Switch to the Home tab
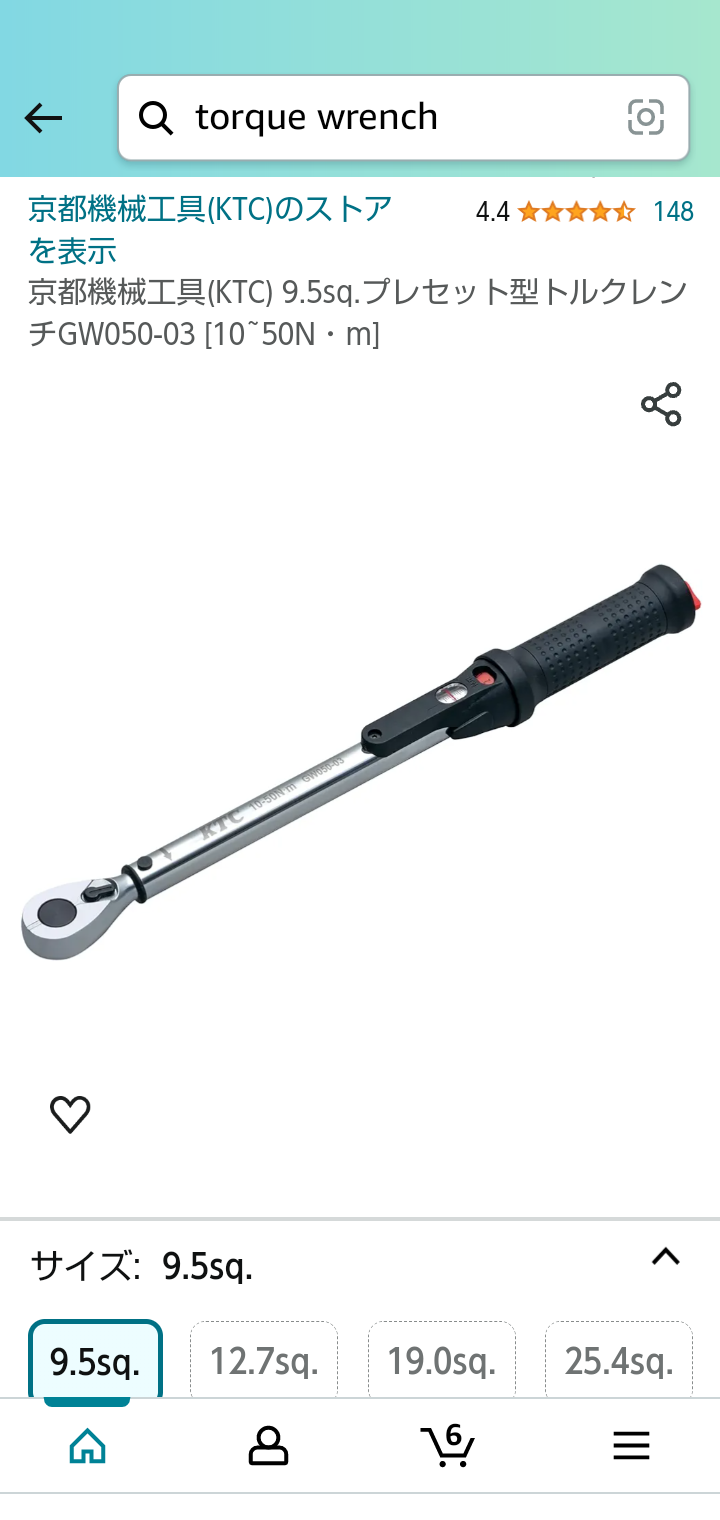Image resolution: width=720 pixels, height=1520 pixels. (88, 1445)
